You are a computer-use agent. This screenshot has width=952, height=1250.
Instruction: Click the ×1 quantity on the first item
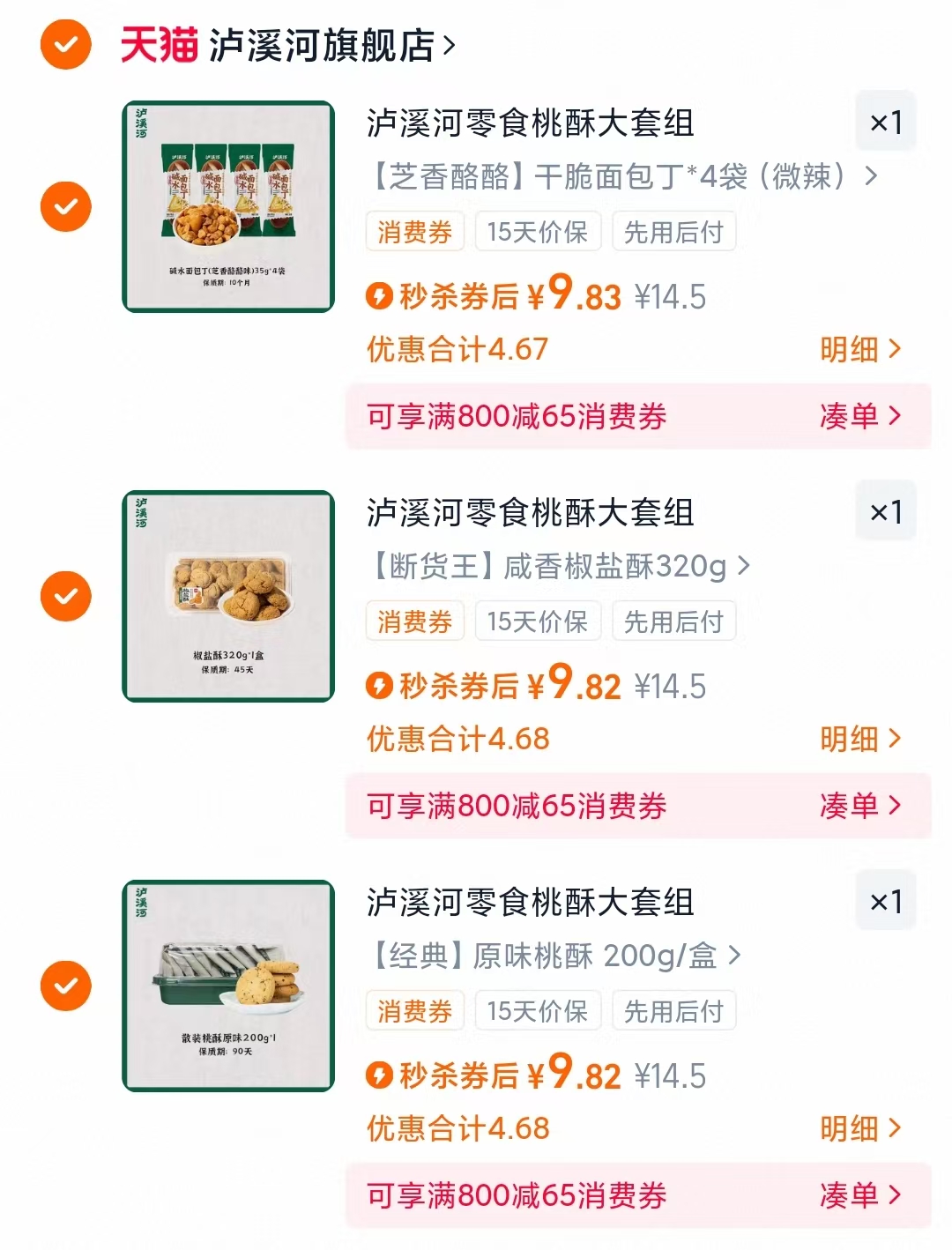coord(885,123)
